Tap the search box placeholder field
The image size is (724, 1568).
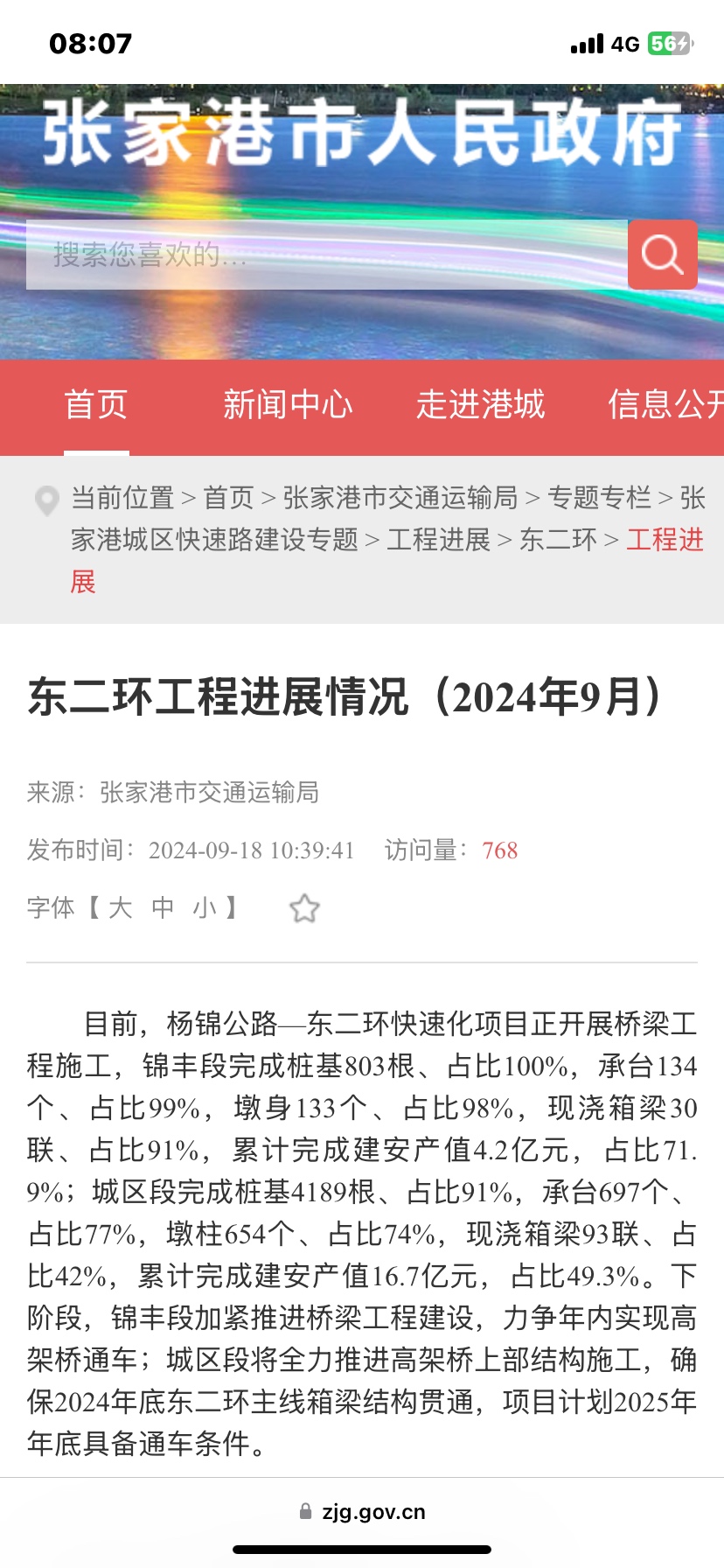point(325,255)
